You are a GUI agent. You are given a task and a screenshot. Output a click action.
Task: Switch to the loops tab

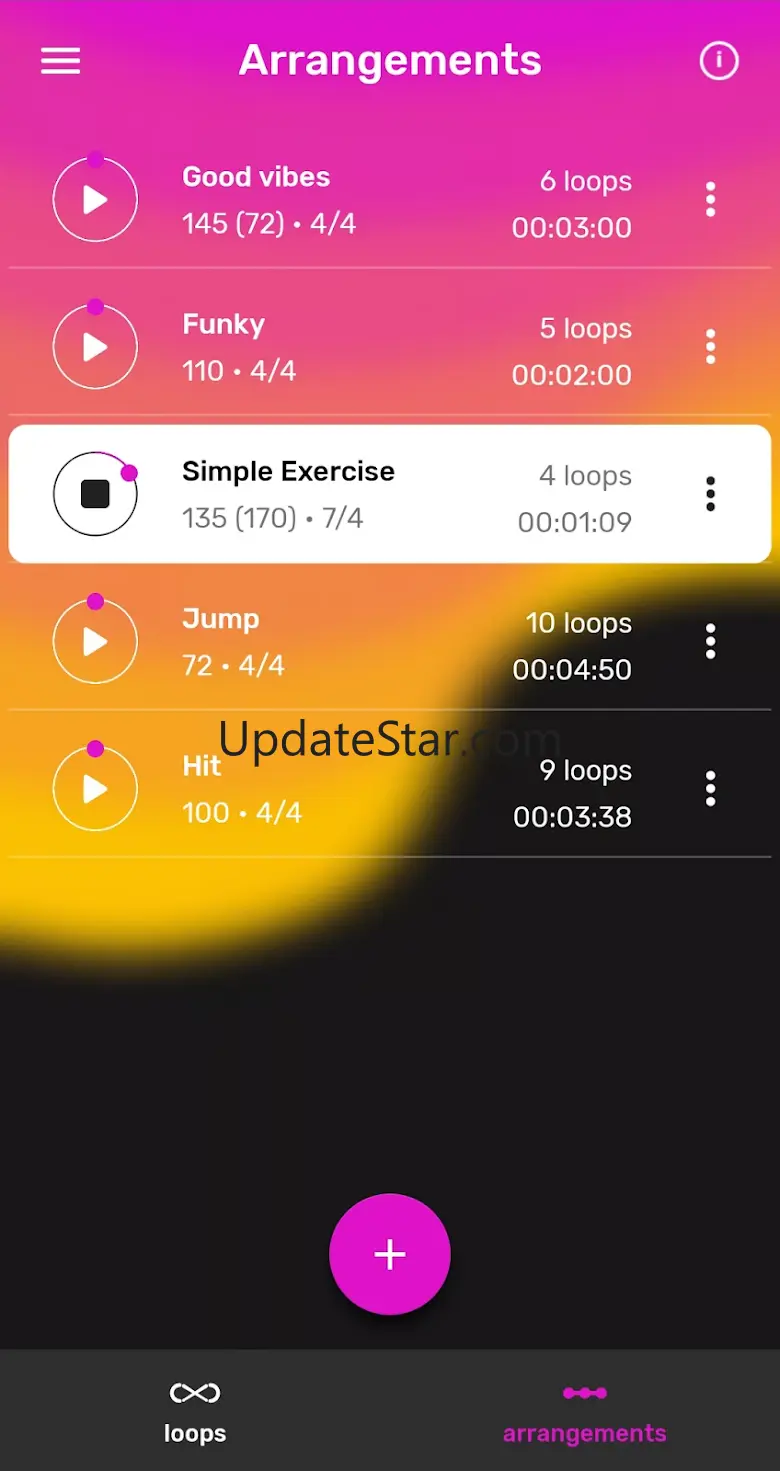pos(195,1411)
